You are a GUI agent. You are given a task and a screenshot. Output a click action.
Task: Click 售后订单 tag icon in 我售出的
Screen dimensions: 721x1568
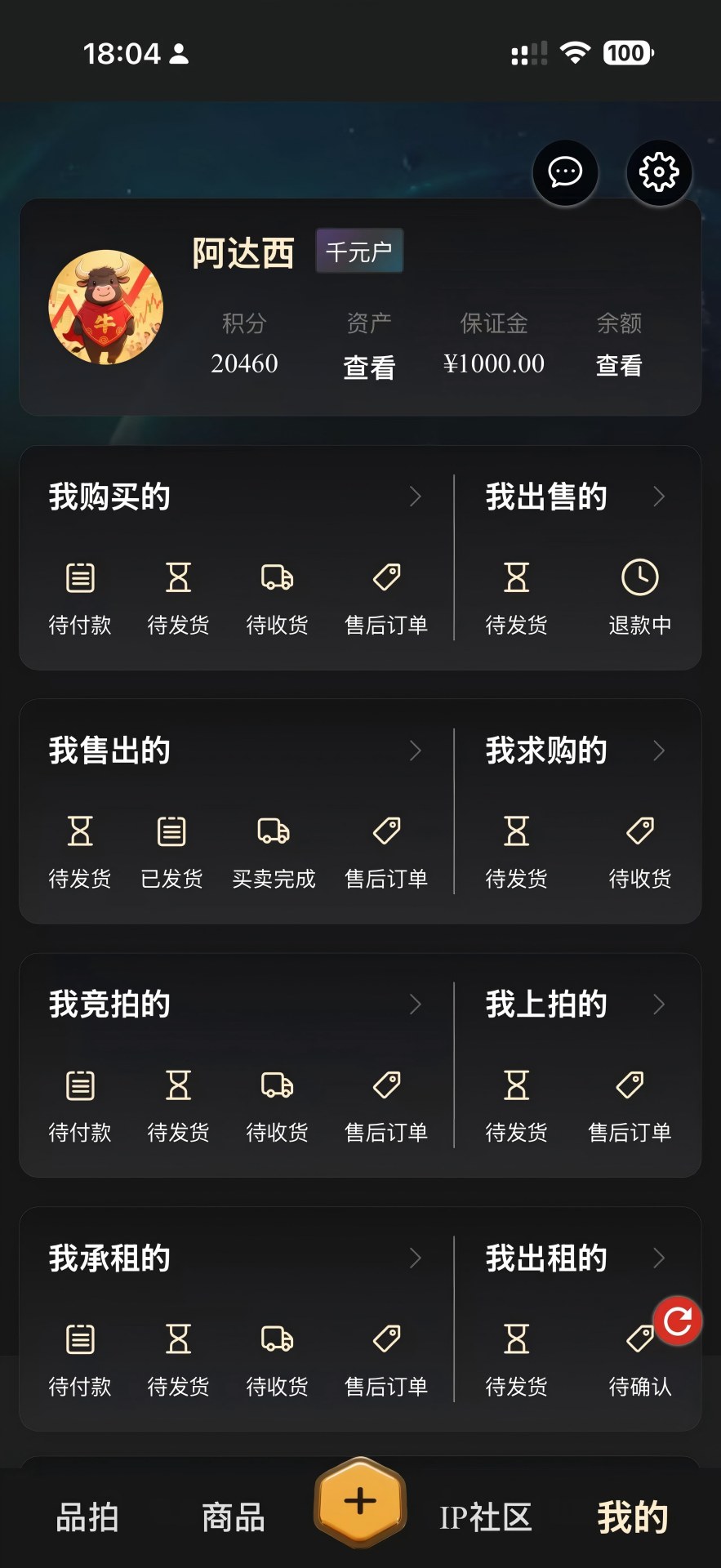(386, 831)
